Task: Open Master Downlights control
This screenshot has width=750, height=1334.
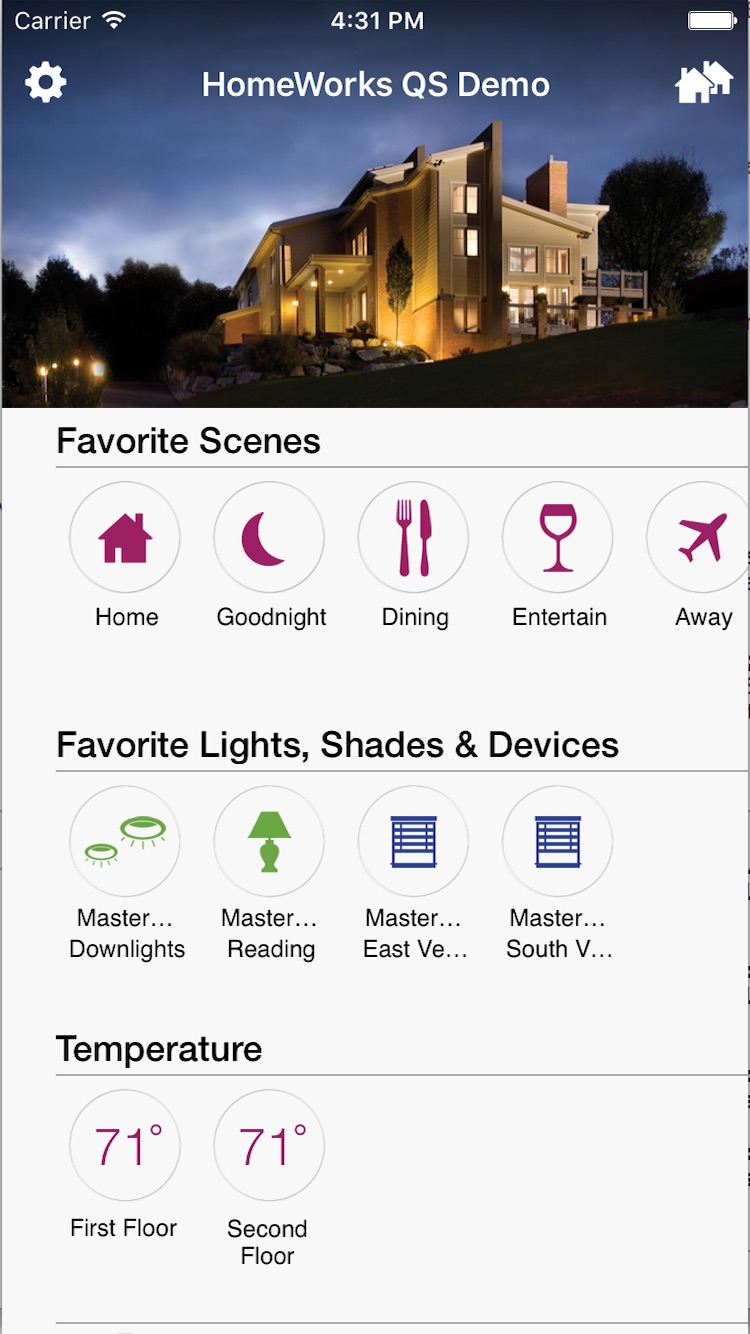Action: pos(125,842)
